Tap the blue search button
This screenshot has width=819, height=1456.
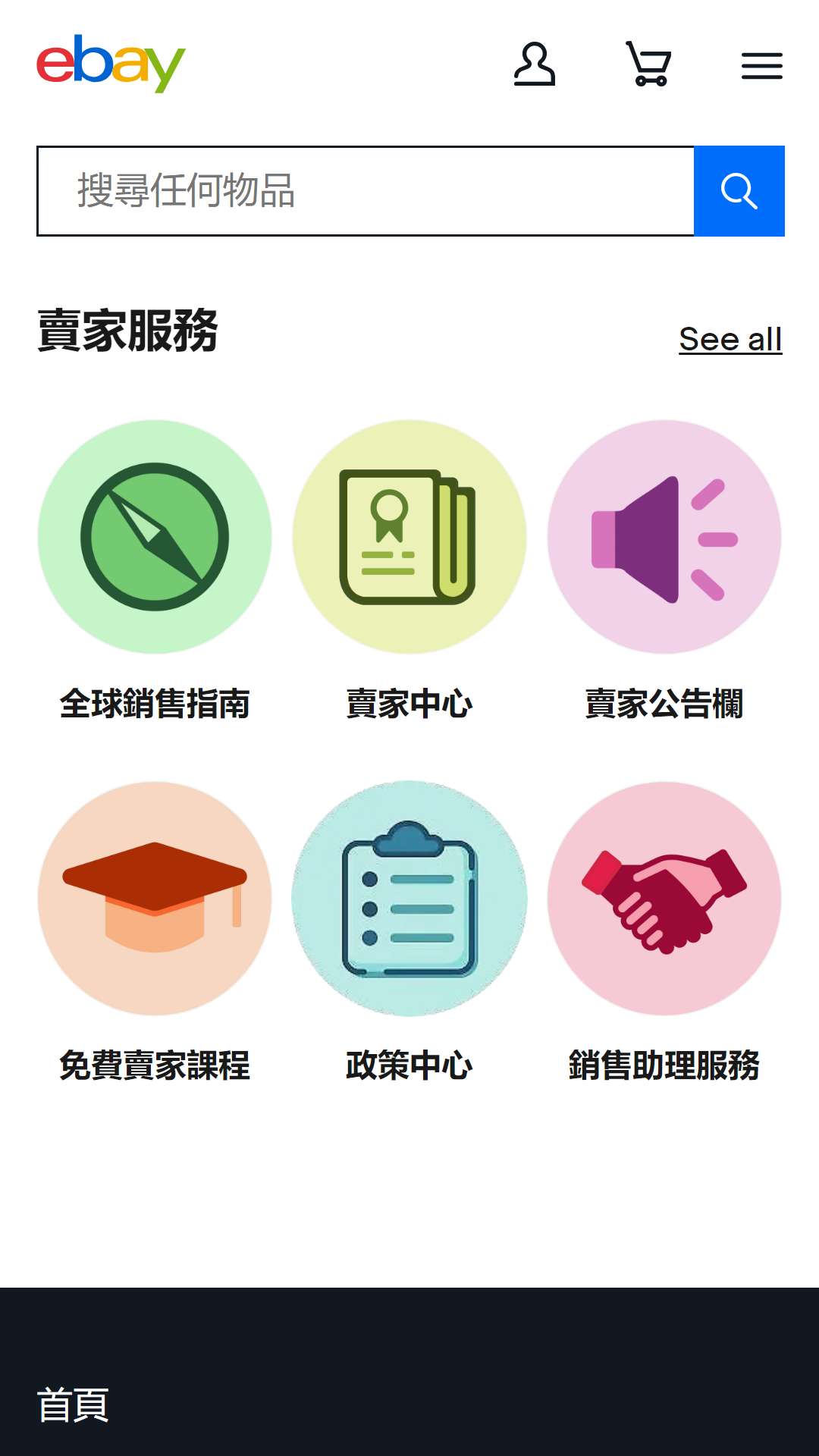(739, 191)
